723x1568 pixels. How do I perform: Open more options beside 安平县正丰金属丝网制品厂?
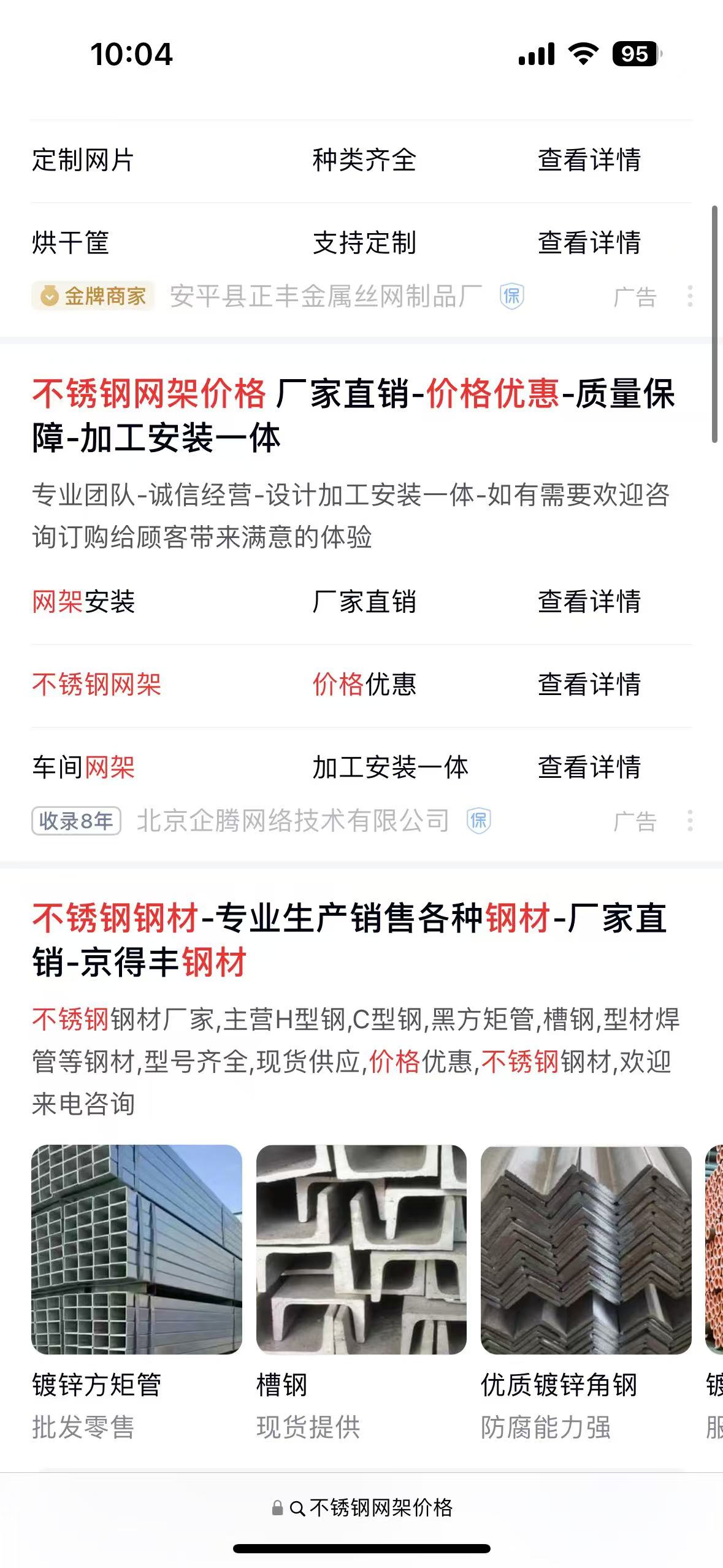pyautogui.click(x=690, y=296)
